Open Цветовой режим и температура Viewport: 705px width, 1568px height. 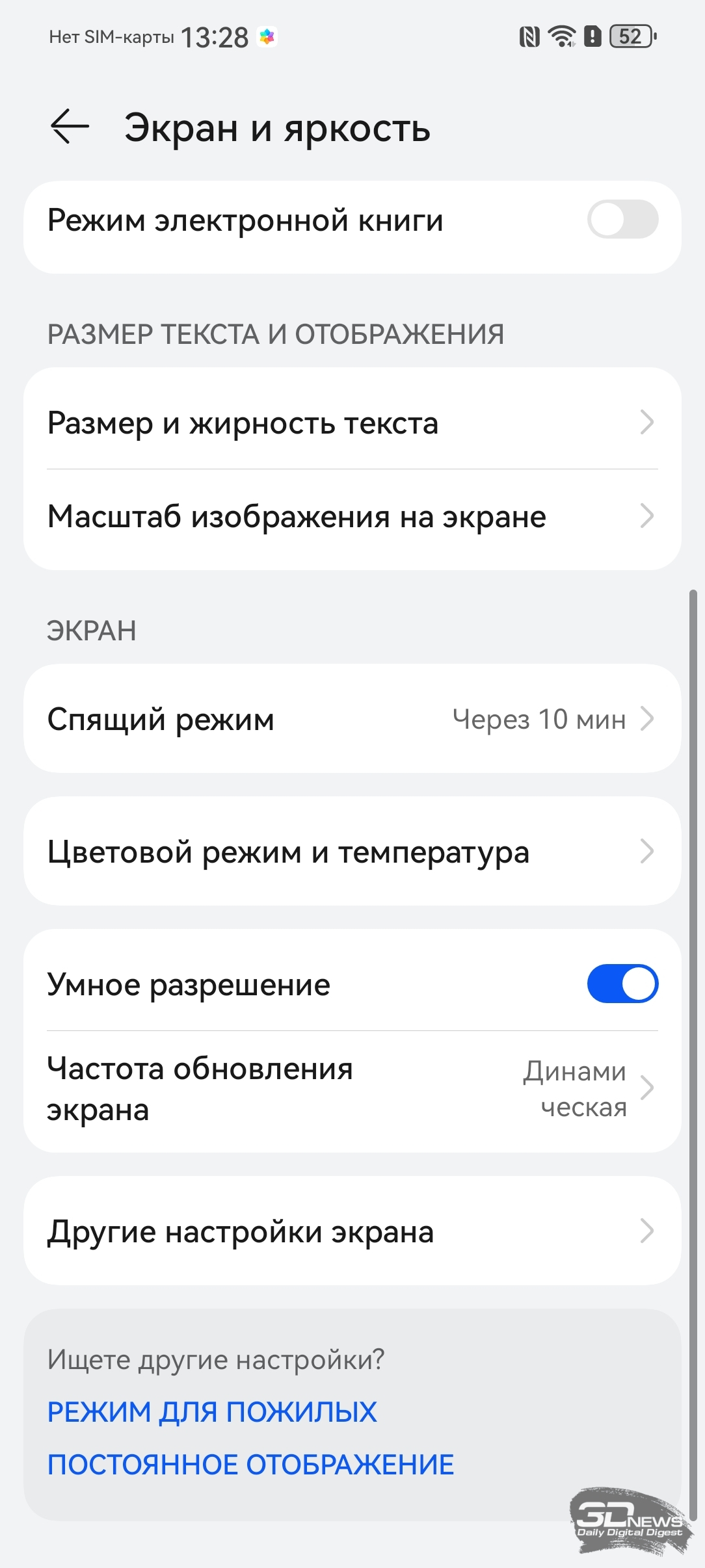click(x=351, y=852)
